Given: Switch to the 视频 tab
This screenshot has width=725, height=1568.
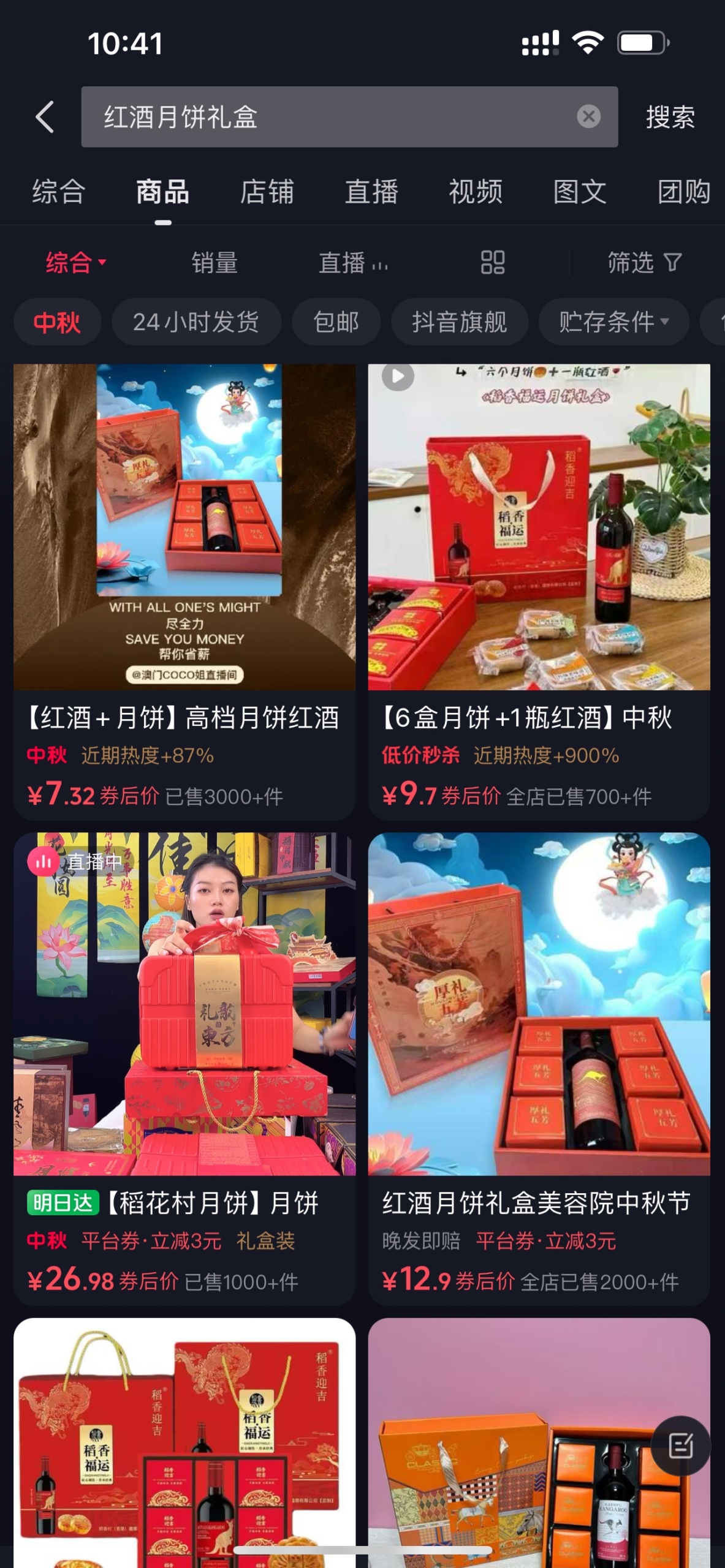Looking at the screenshot, I should [x=476, y=192].
